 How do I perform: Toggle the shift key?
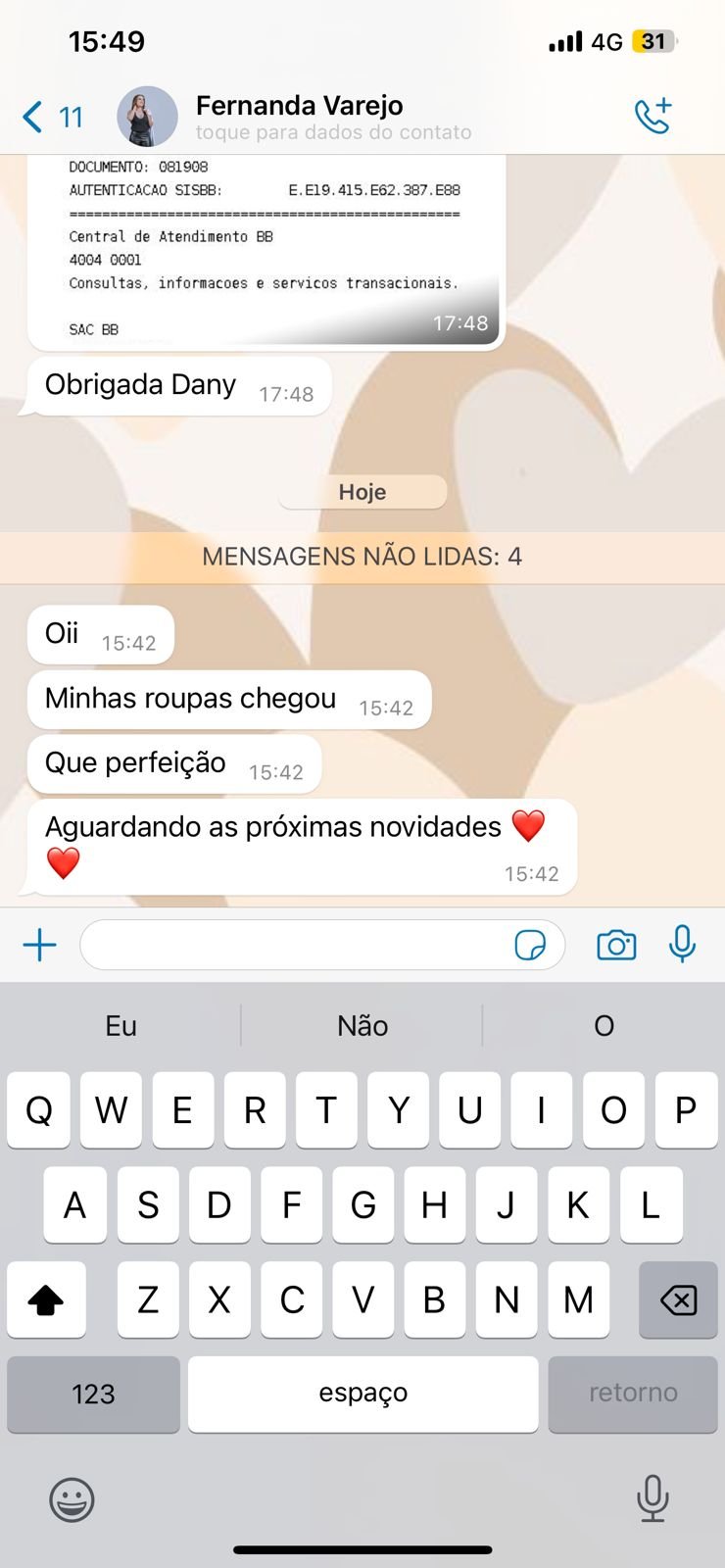[x=46, y=1299]
